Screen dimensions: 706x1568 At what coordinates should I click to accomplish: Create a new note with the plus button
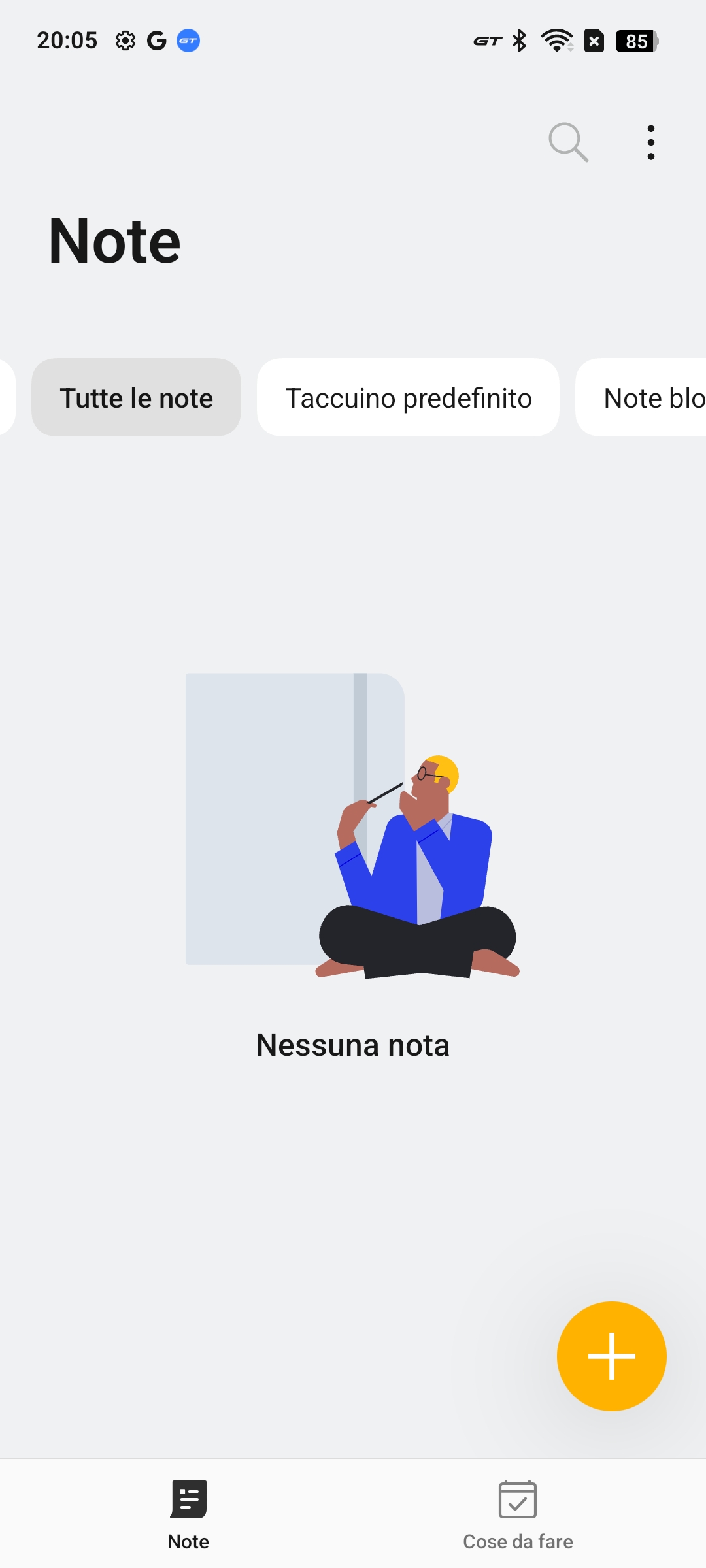click(612, 1356)
